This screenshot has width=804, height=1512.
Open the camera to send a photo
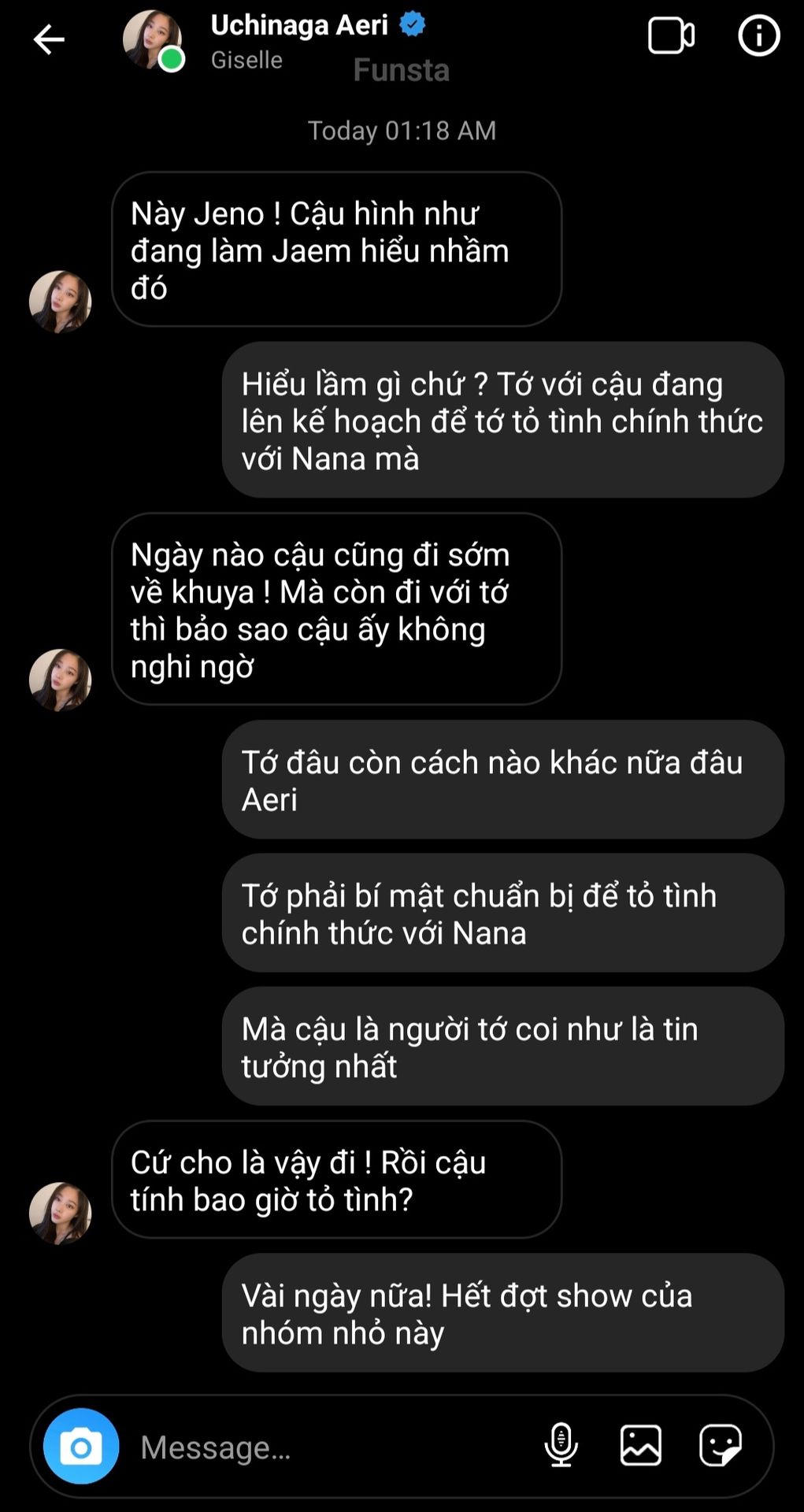(x=81, y=1447)
